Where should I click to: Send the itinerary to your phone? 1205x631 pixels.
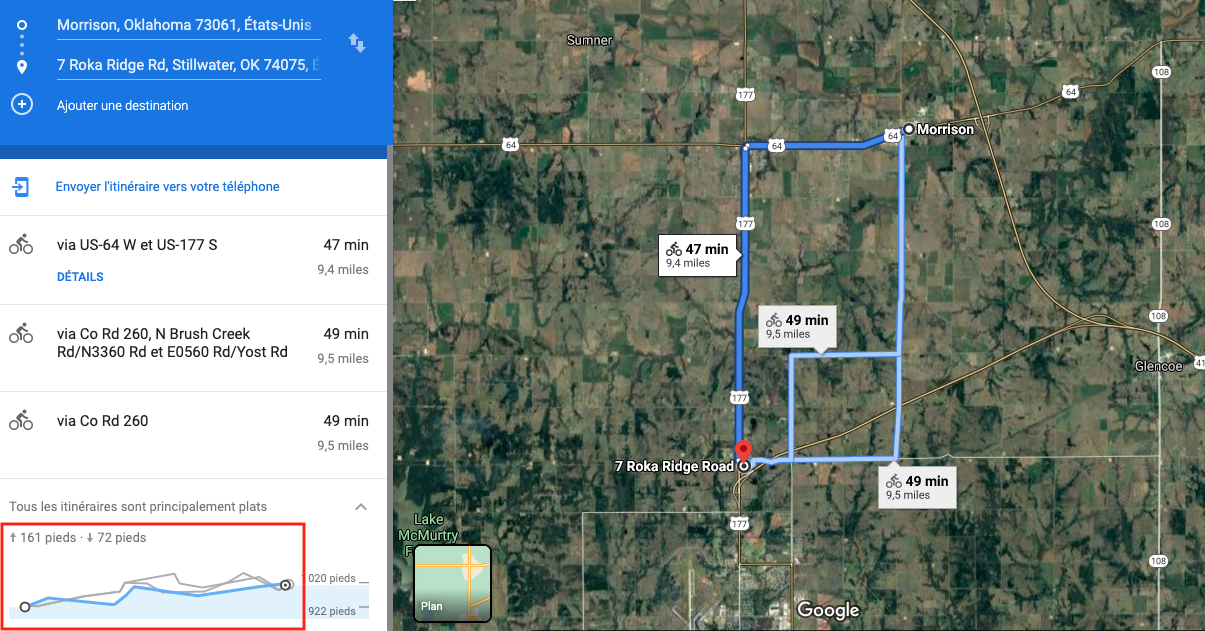(167, 187)
